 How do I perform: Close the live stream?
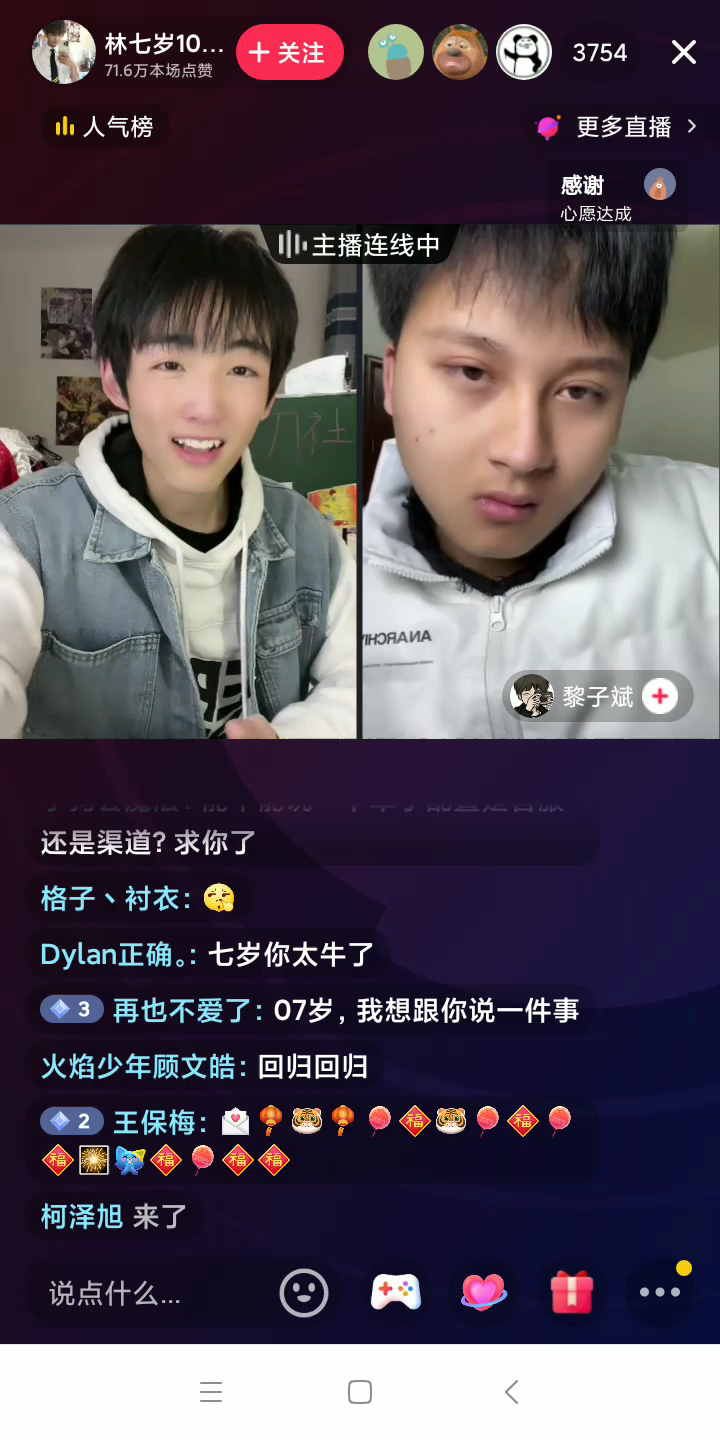(x=684, y=52)
